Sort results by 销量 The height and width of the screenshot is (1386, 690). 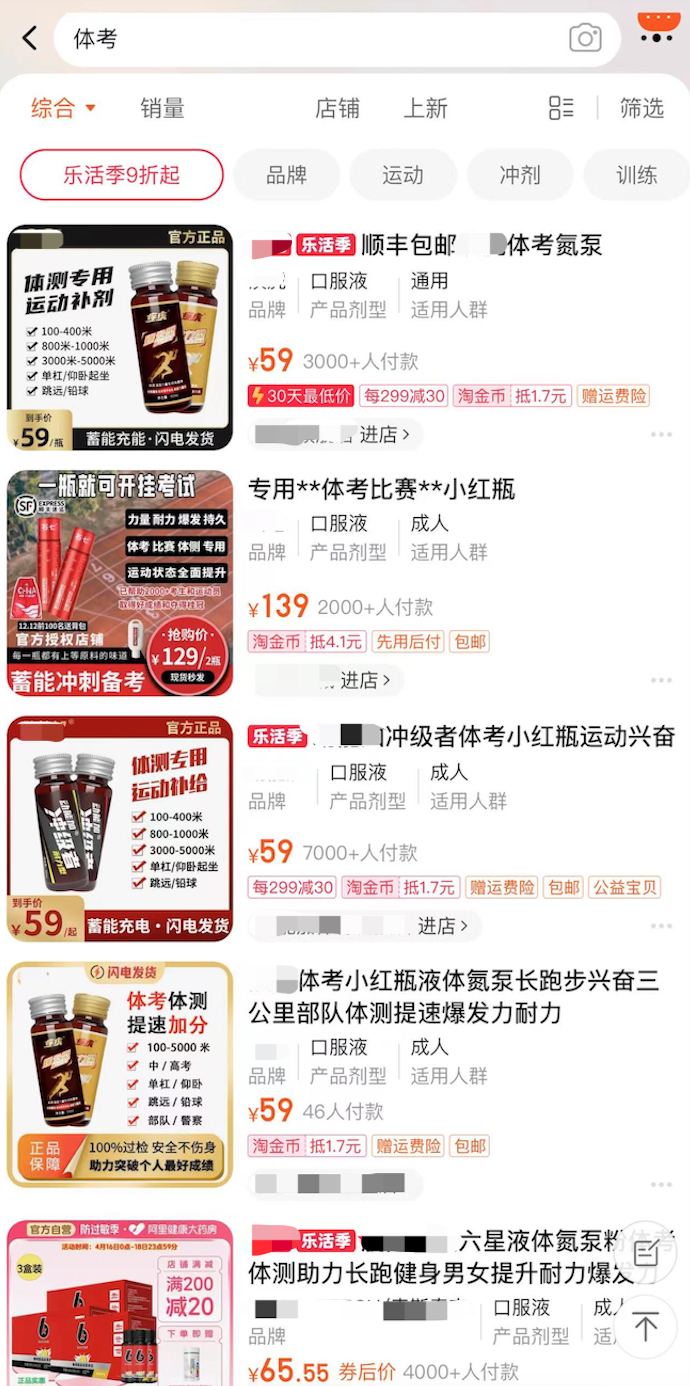[x=162, y=108]
